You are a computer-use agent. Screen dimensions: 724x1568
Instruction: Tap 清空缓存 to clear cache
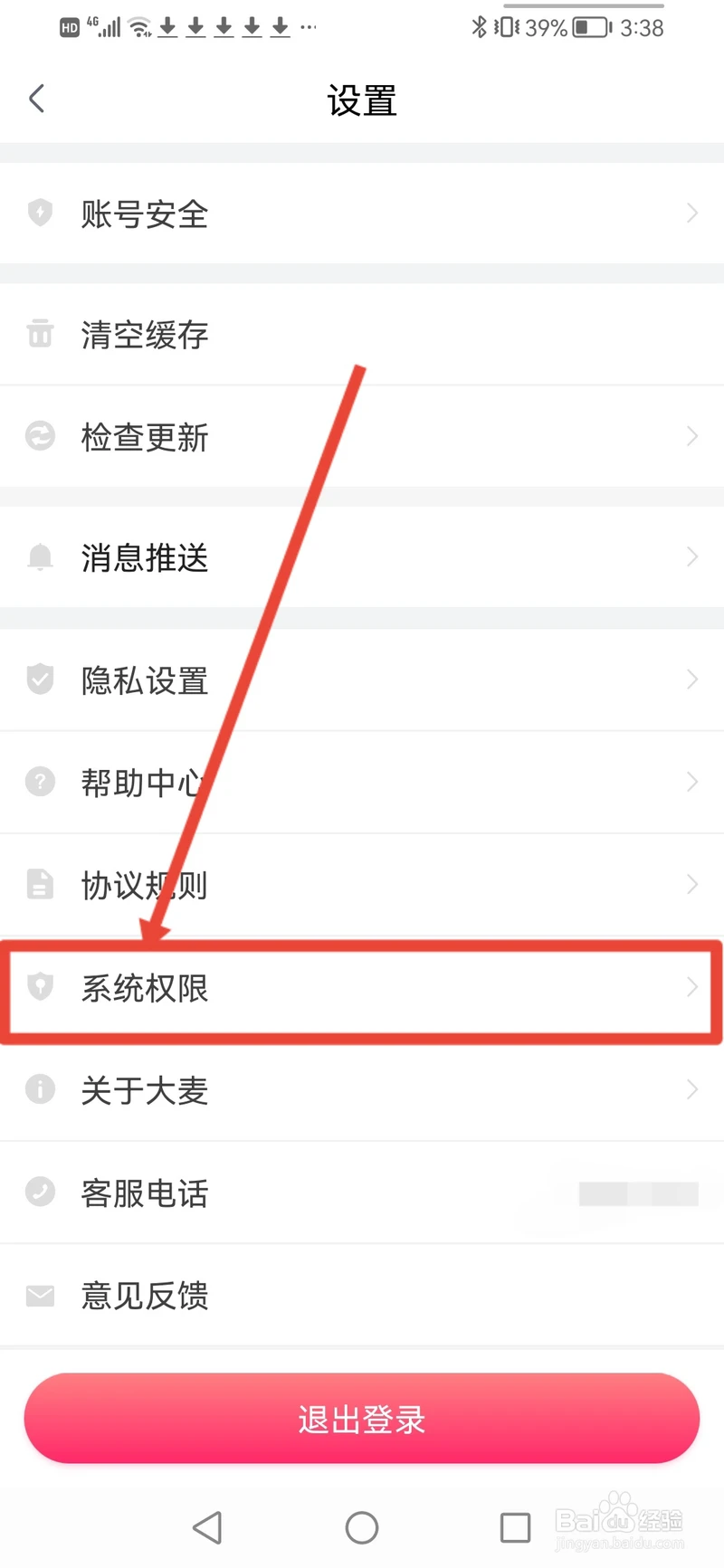(x=362, y=335)
